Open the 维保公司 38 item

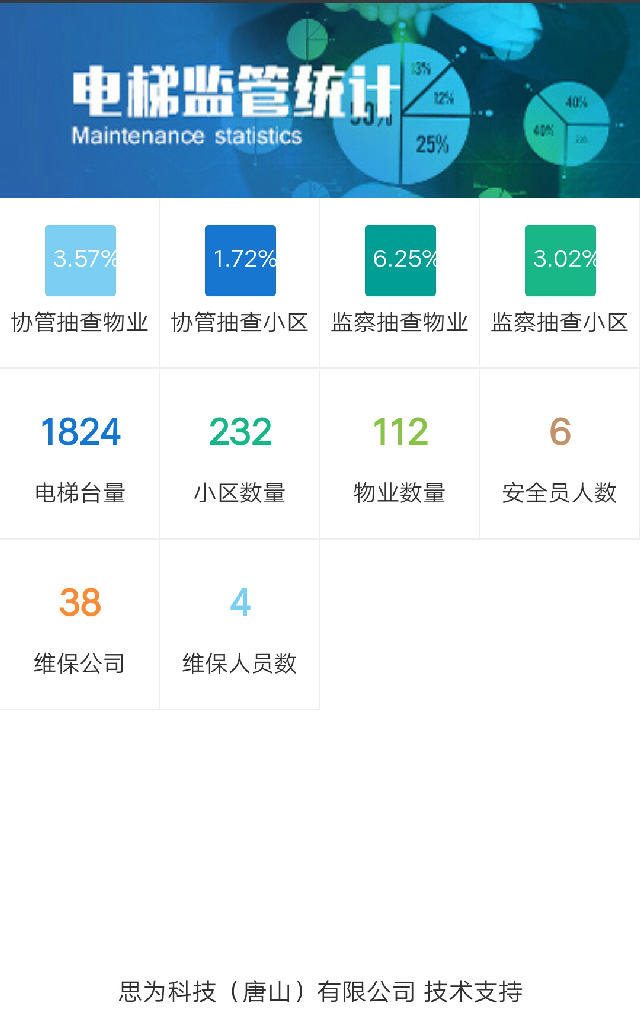coord(80,625)
